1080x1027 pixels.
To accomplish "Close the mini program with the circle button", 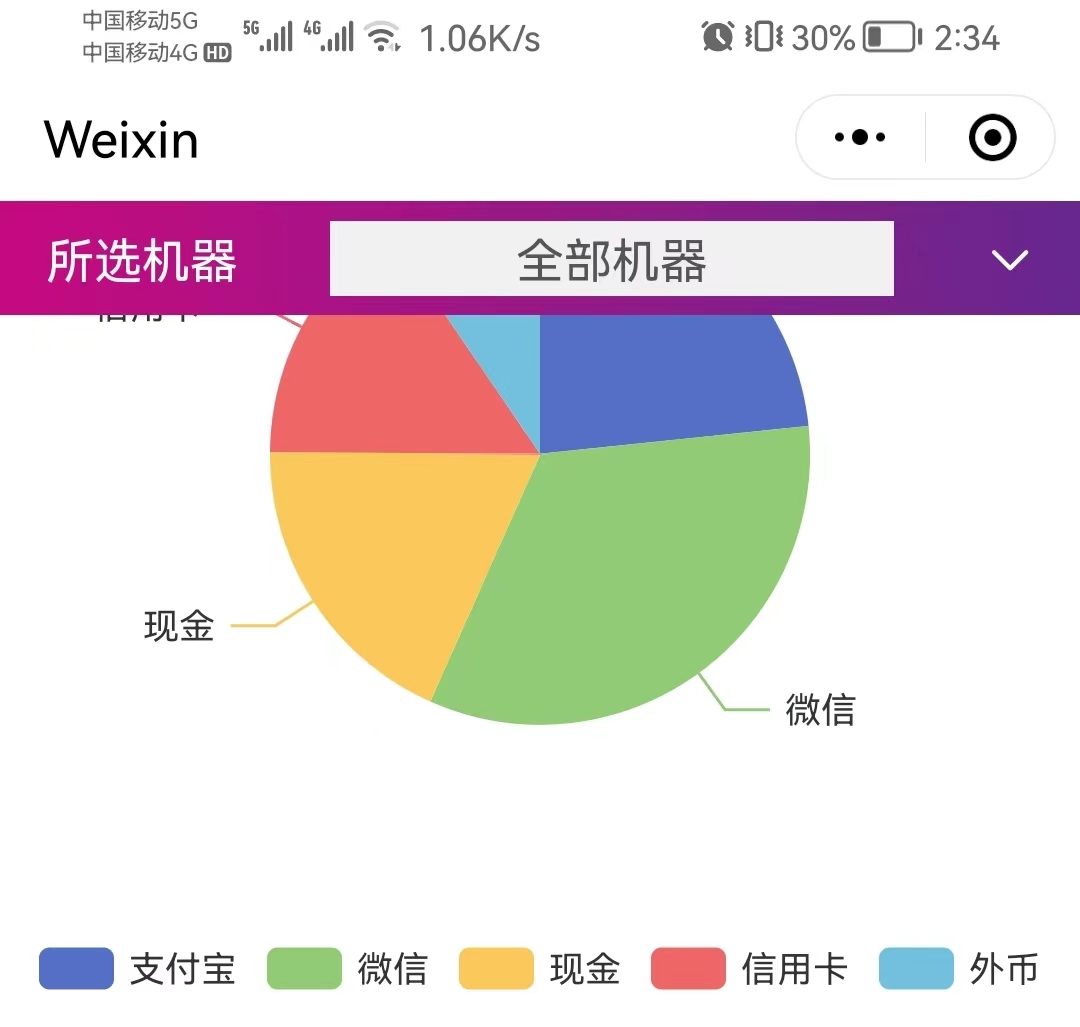I will click(992, 138).
